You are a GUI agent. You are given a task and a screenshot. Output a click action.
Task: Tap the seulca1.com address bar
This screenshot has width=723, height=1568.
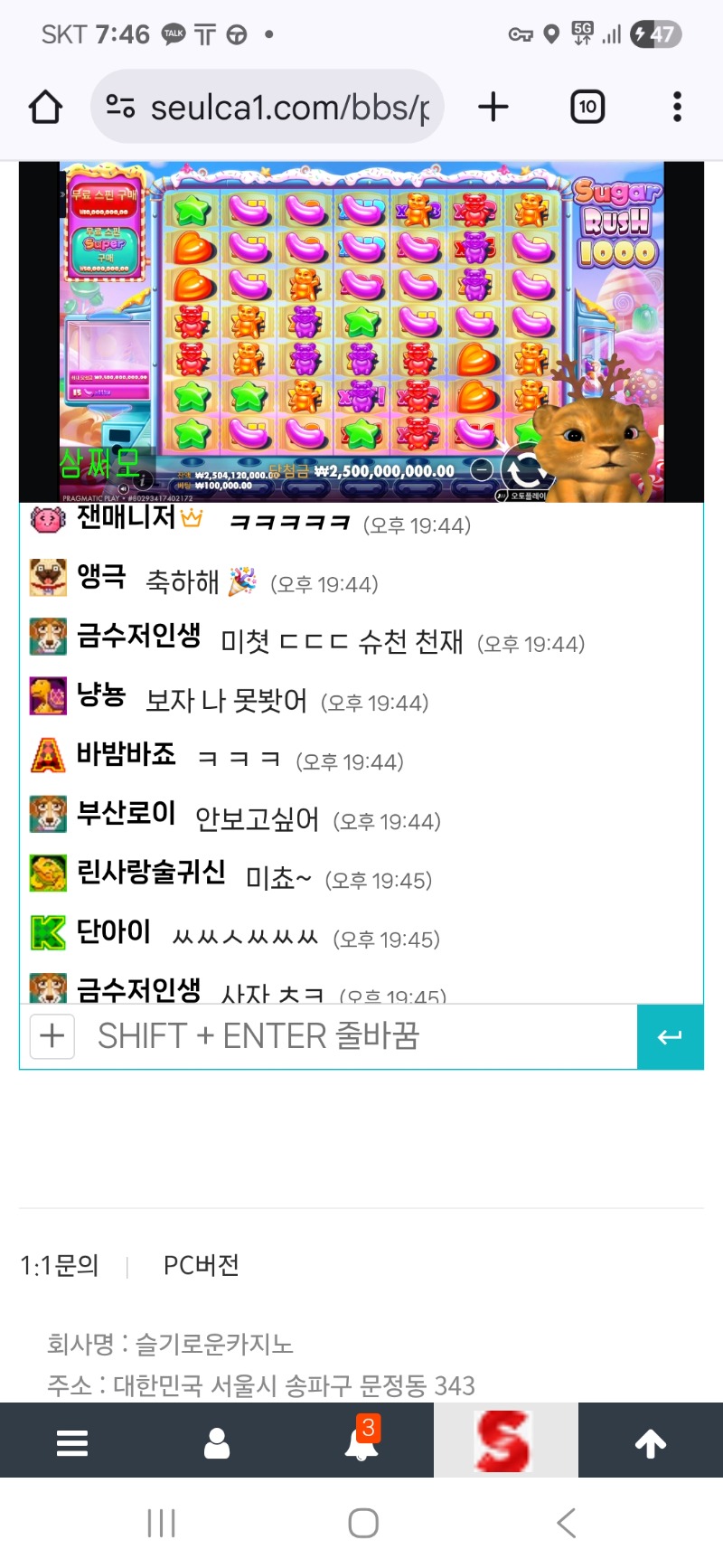pyautogui.click(x=271, y=108)
